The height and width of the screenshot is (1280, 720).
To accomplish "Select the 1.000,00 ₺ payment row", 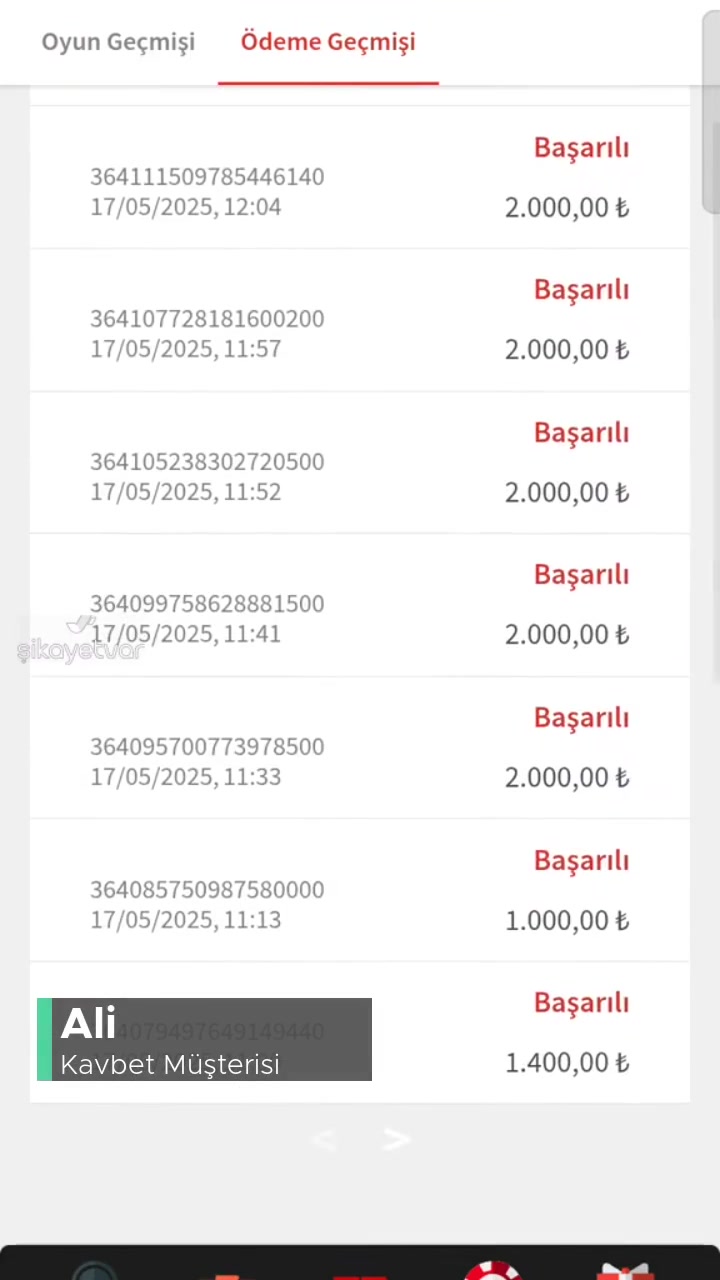I will pyautogui.click(x=566, y=920).
